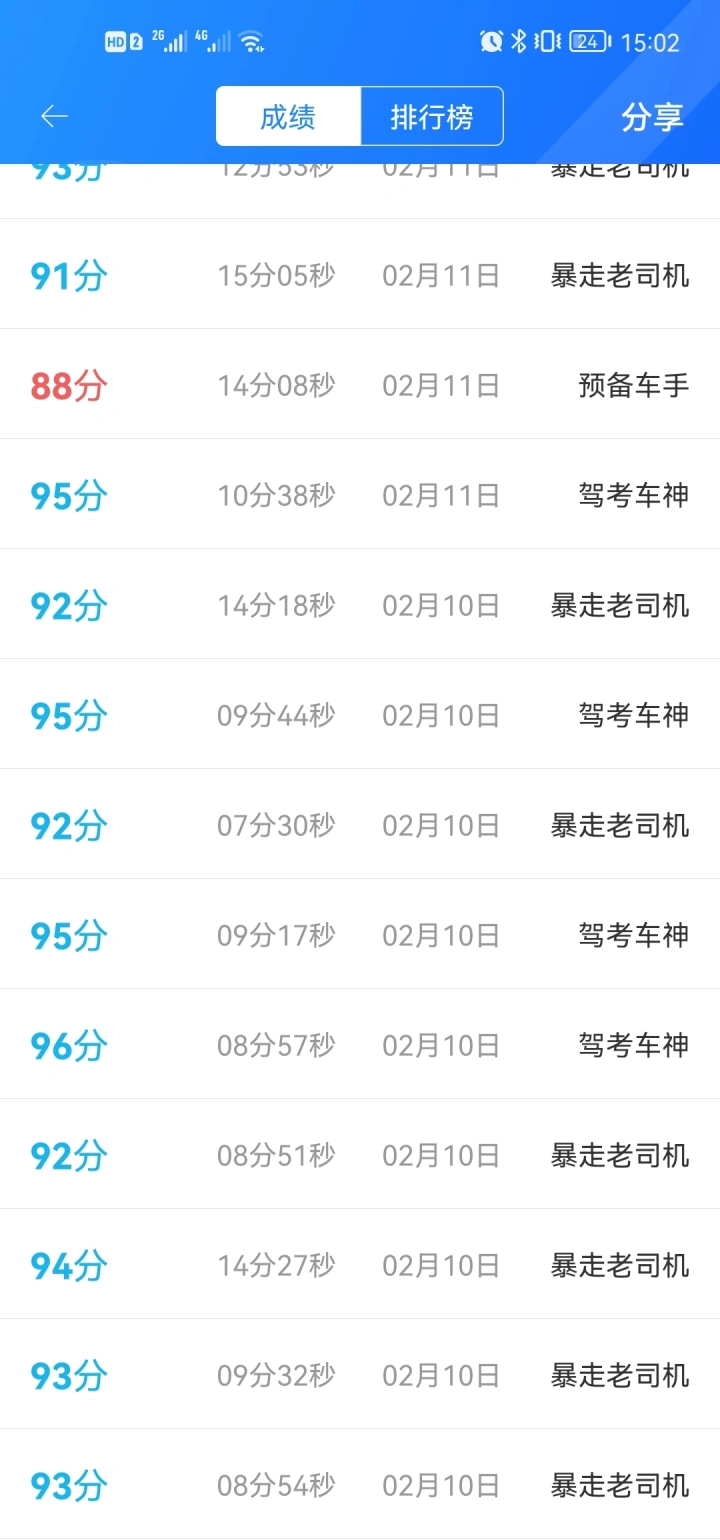The height and width of the screenshot is (1540, 720).
Task: Select the 93分 record timed 08分54秒
Action: coord(360,1484)
